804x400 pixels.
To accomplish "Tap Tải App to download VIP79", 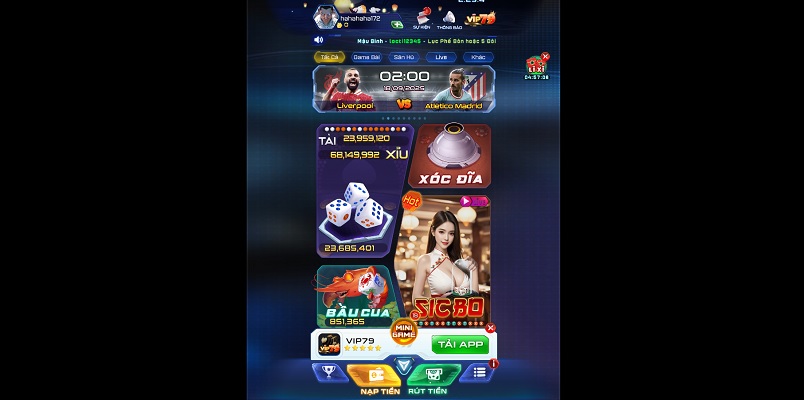I will tap(459, 344).
